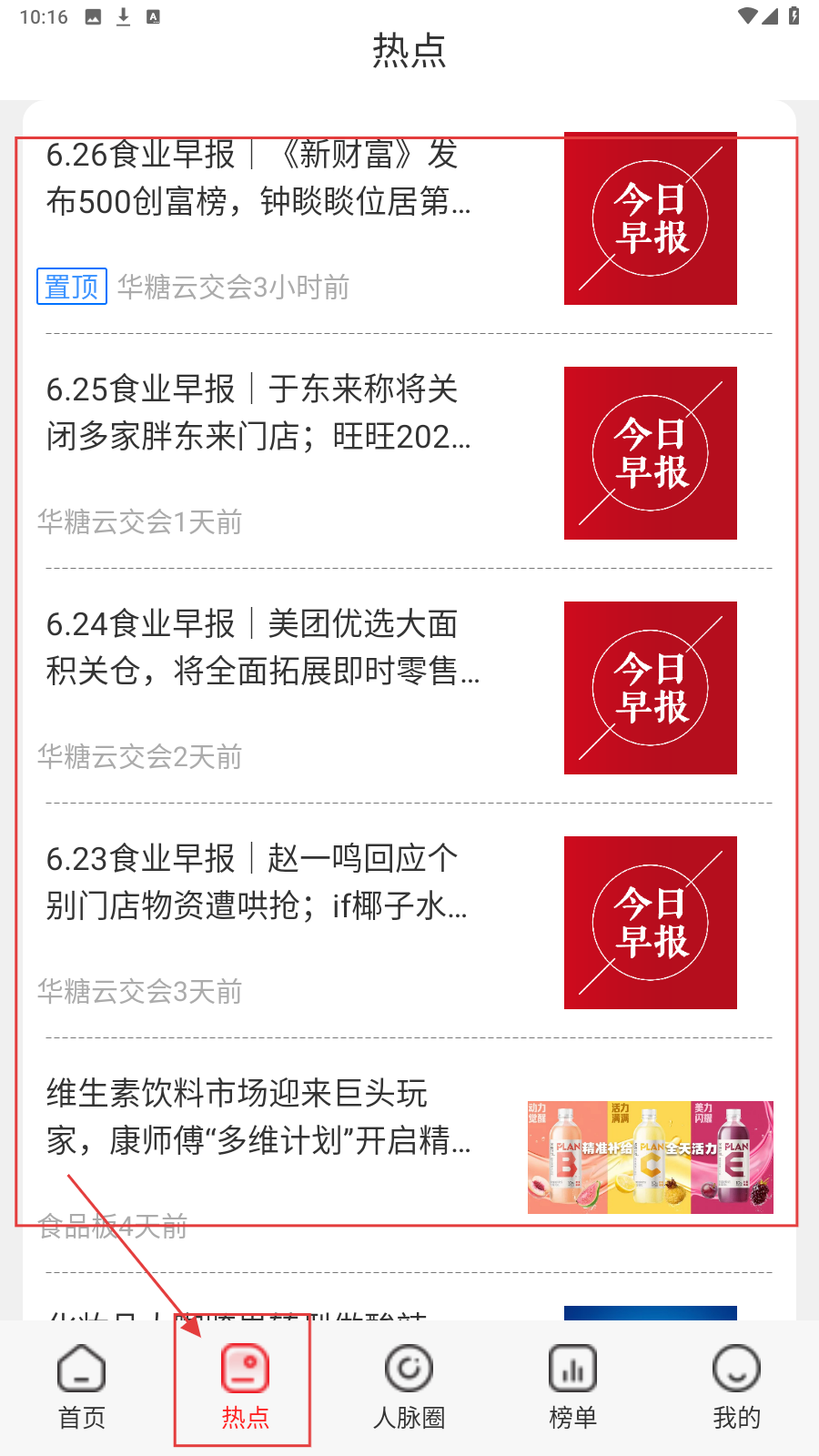Open the 6.25食业早报 article about 于东来
The image size is (819, 1456).
tap(259, 413)
